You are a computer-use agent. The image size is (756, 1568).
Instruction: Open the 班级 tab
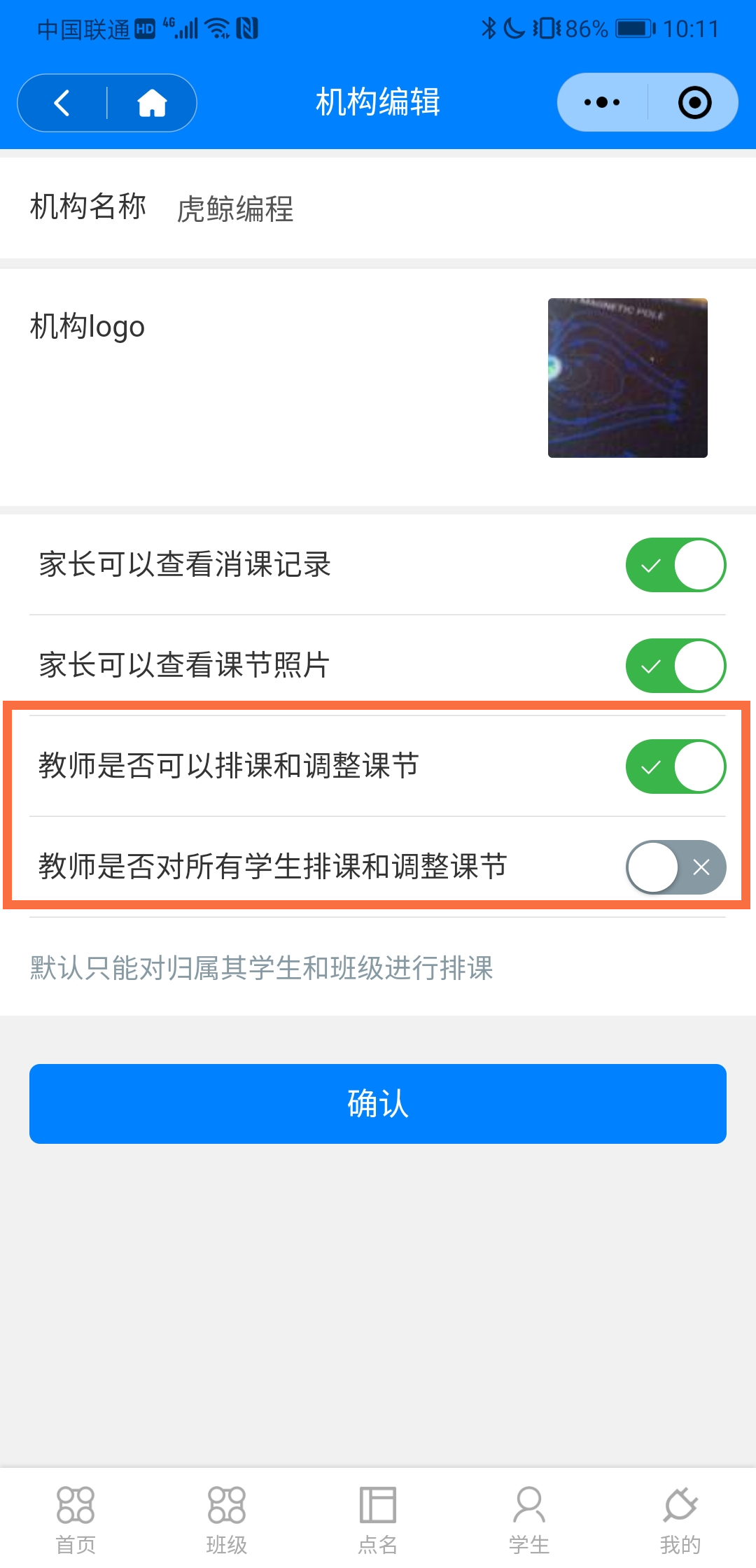click(x=227, y=1519)
